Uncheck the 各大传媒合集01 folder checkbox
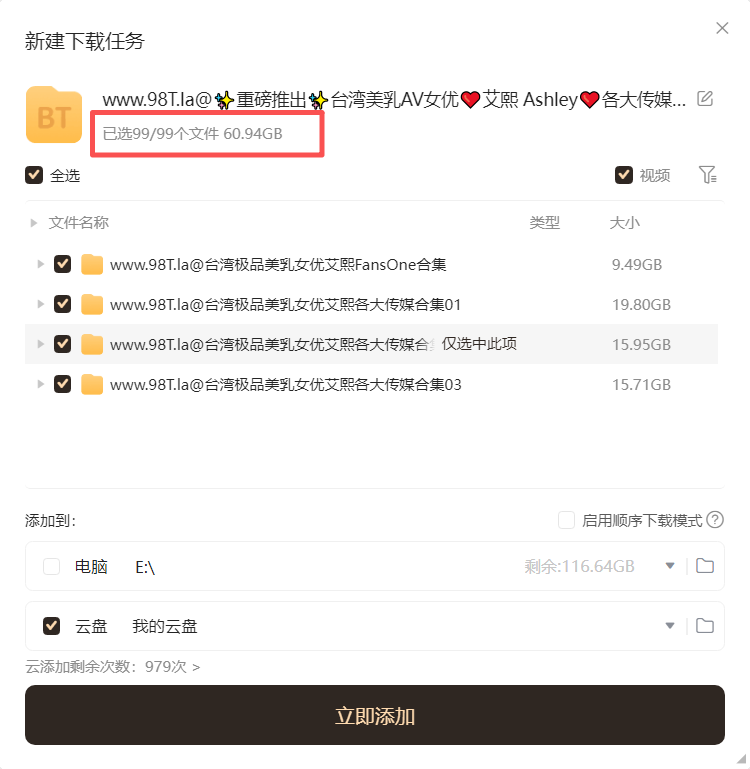The width and height of the screenshot is (750, 769). [62, 304]
